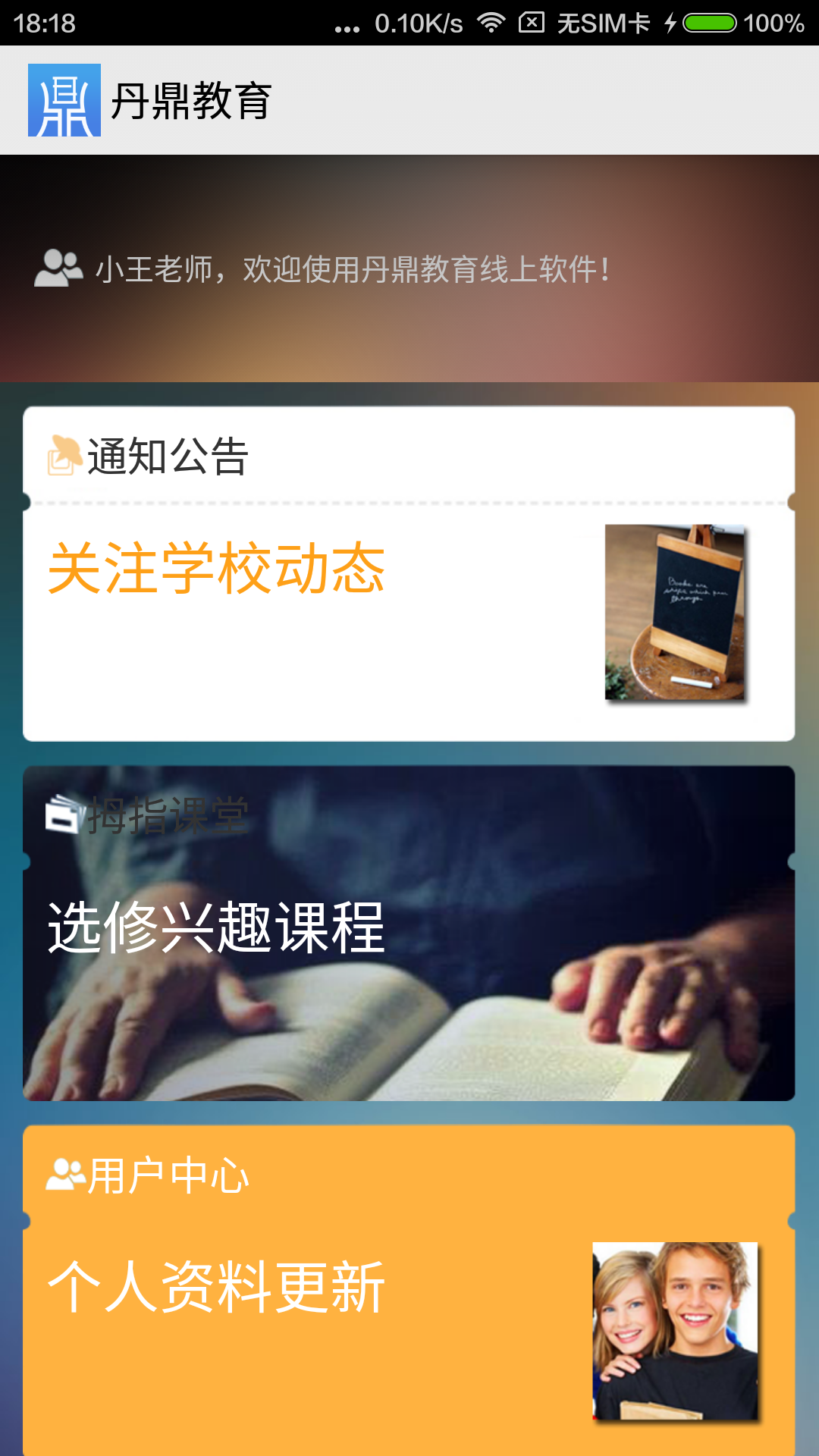Open the 拇指课堂 选修兴趣课程 card
The image size is (819, 1456).
click(x=409, y=933)
